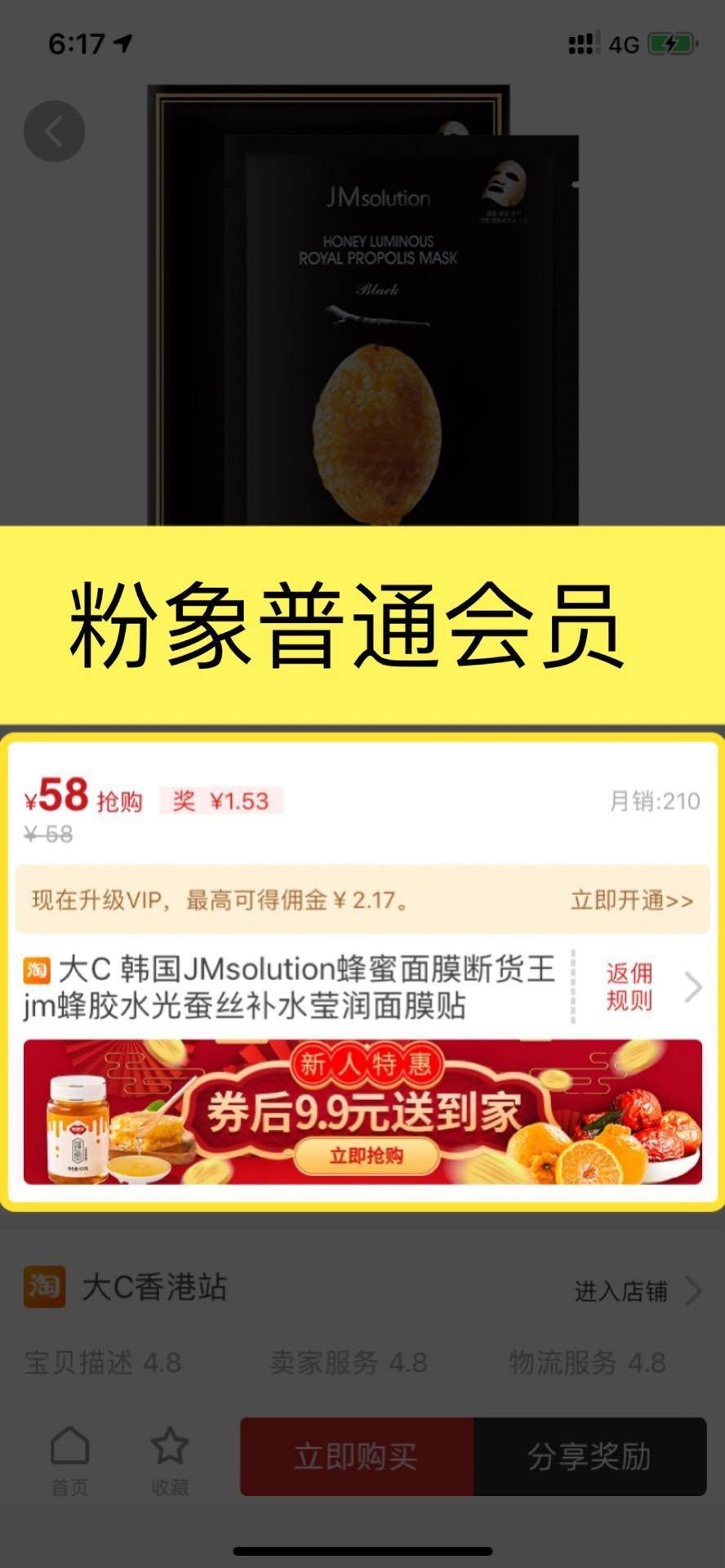Tap 立即开通 to upgrade VIP
This screenshot has height=1568, width=725.
tap(631, 900)
